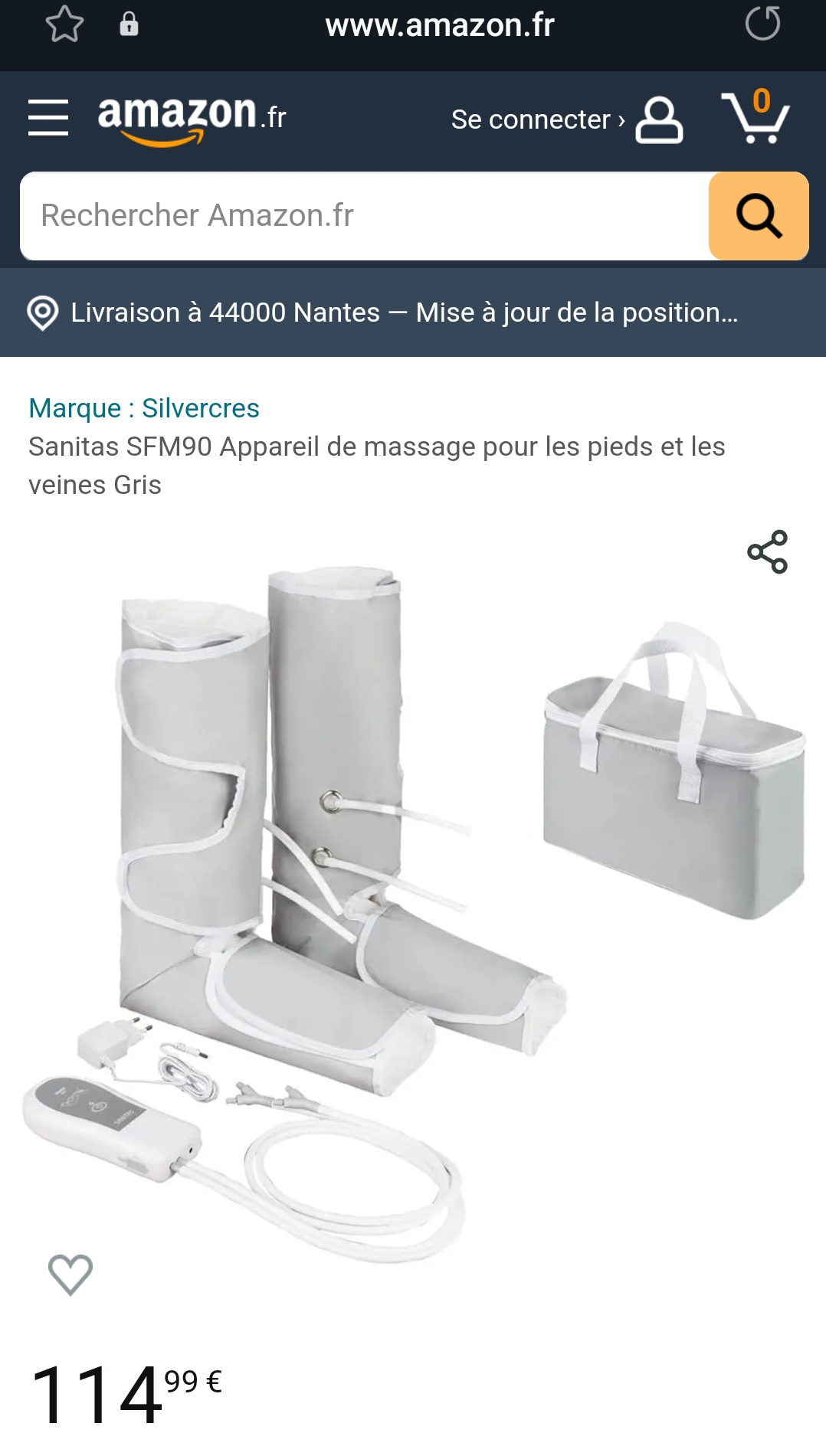Tap the address bar www.amazon.fr

click(439, 25)
